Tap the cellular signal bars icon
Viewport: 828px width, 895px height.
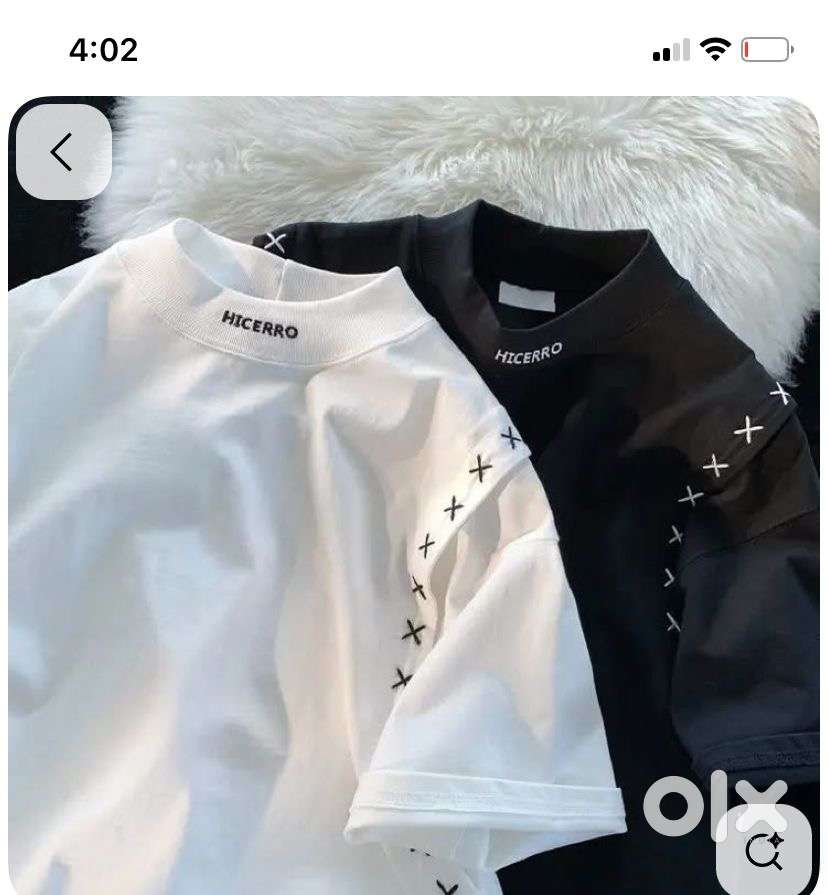pos(672,47)
